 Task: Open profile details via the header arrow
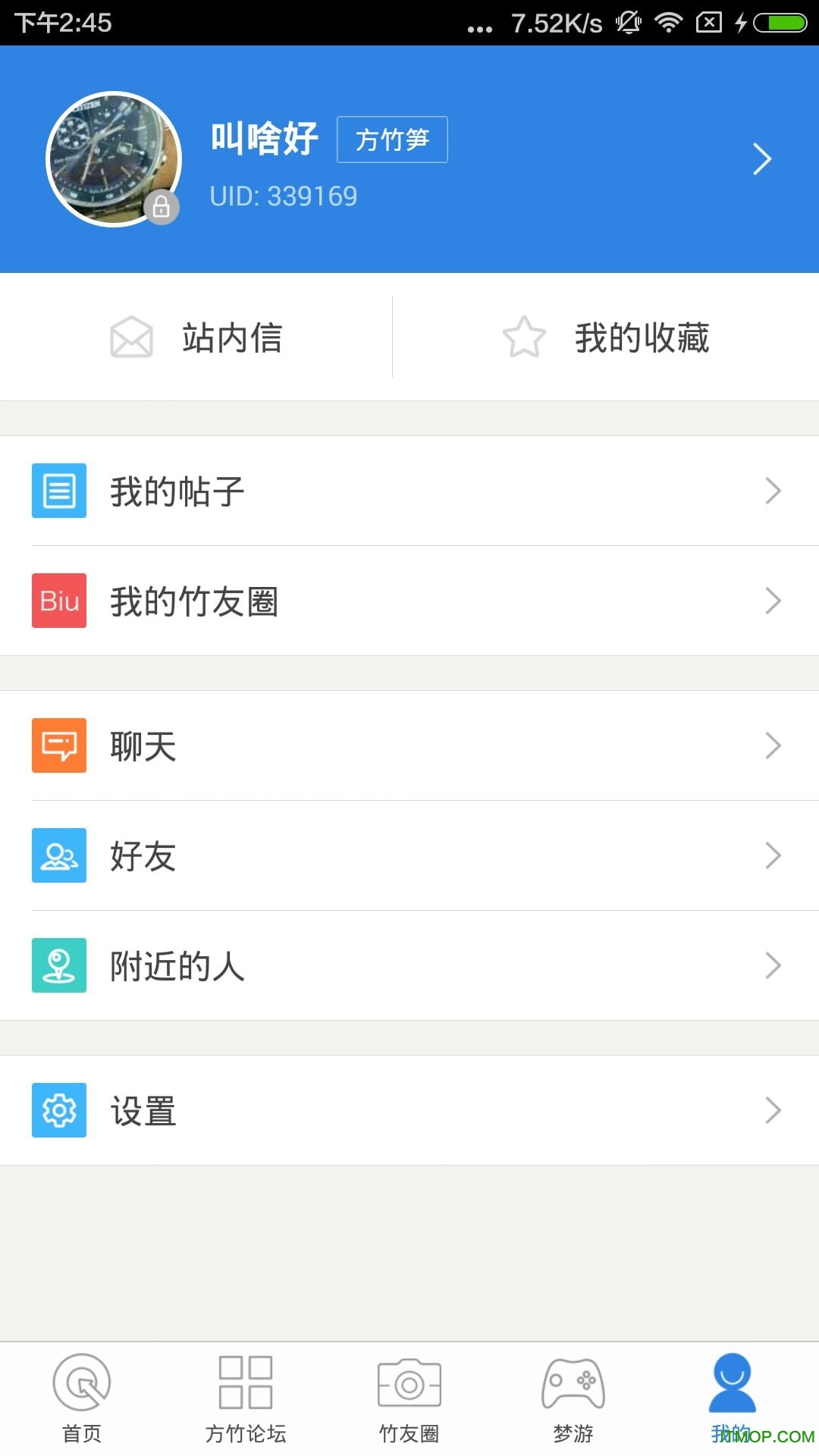click(761, 159)
